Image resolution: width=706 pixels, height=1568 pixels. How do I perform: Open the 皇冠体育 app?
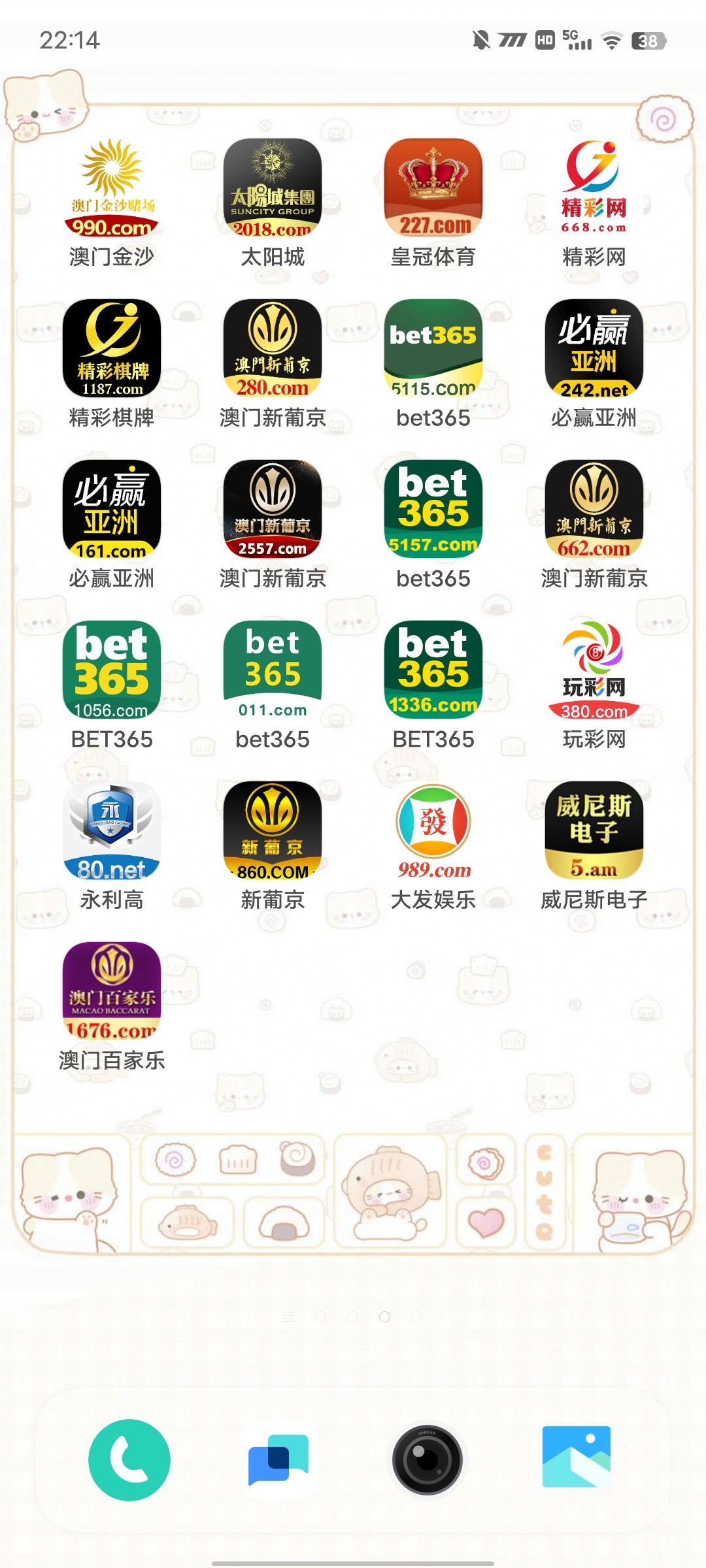click(433, 188)
